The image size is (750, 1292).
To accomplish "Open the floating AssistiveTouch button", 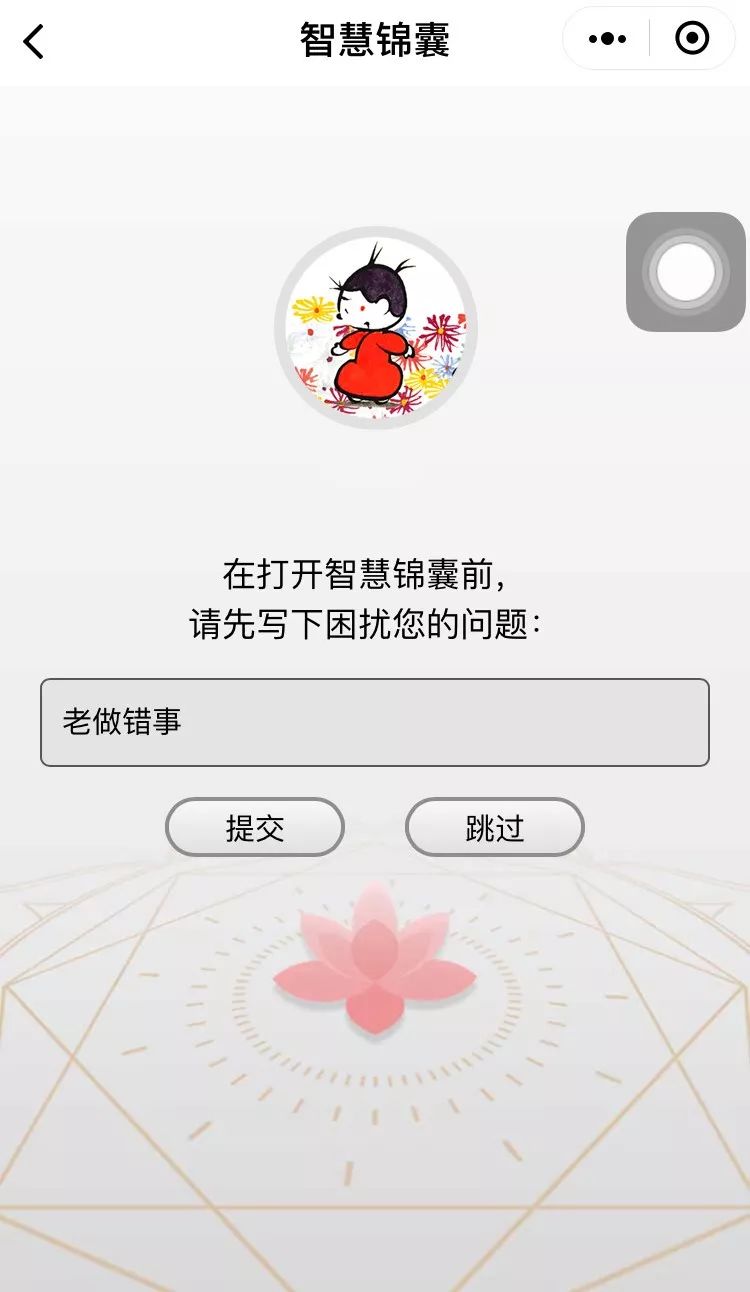I will point(686,272).
